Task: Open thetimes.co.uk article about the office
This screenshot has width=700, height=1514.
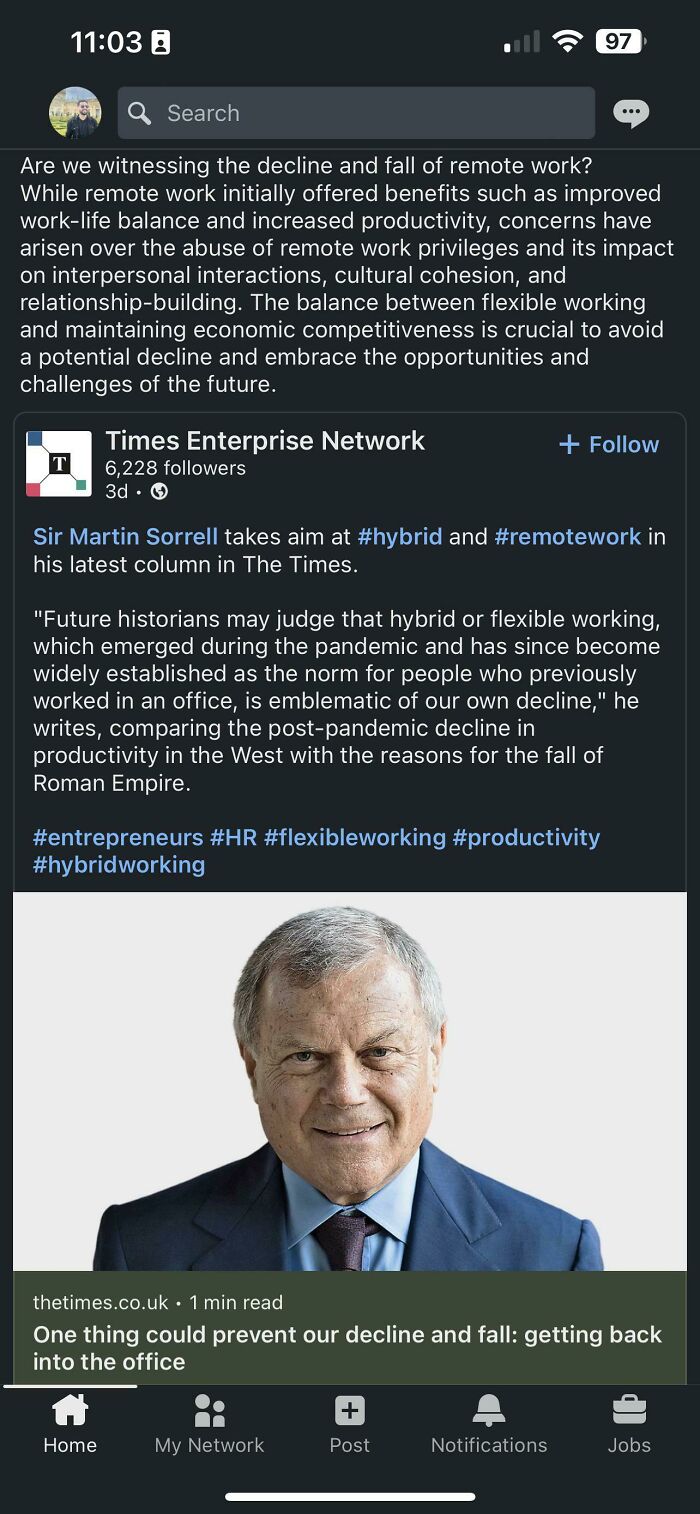Action: click(x=348, y=1347)
